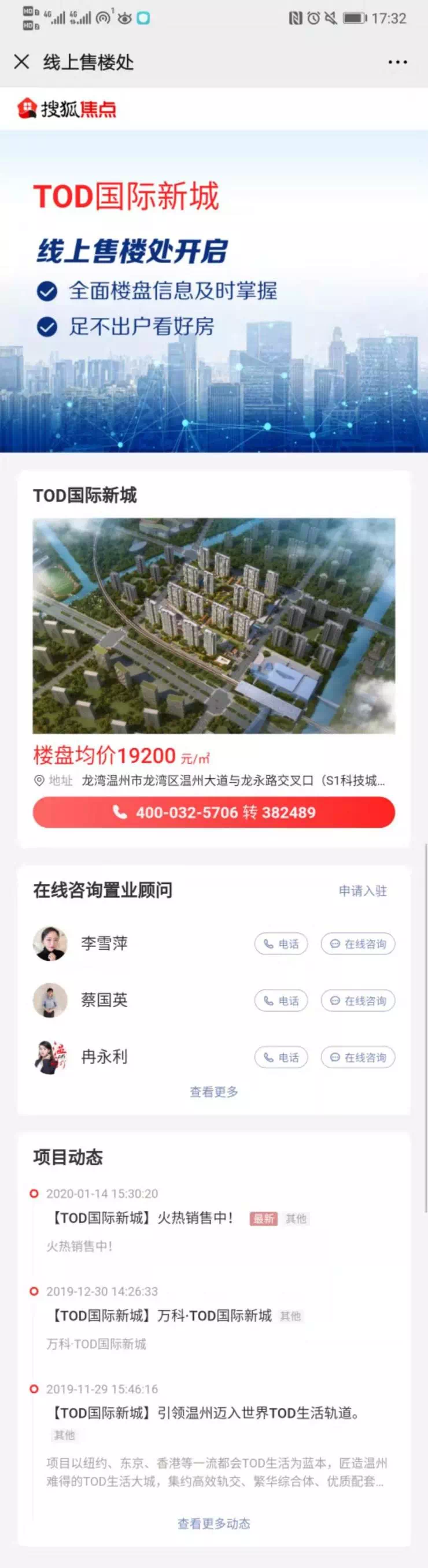The width and height of the screenshot is (428, 1568).
Task: Open the three-dot overflow menu
Action: click(397, 62)
